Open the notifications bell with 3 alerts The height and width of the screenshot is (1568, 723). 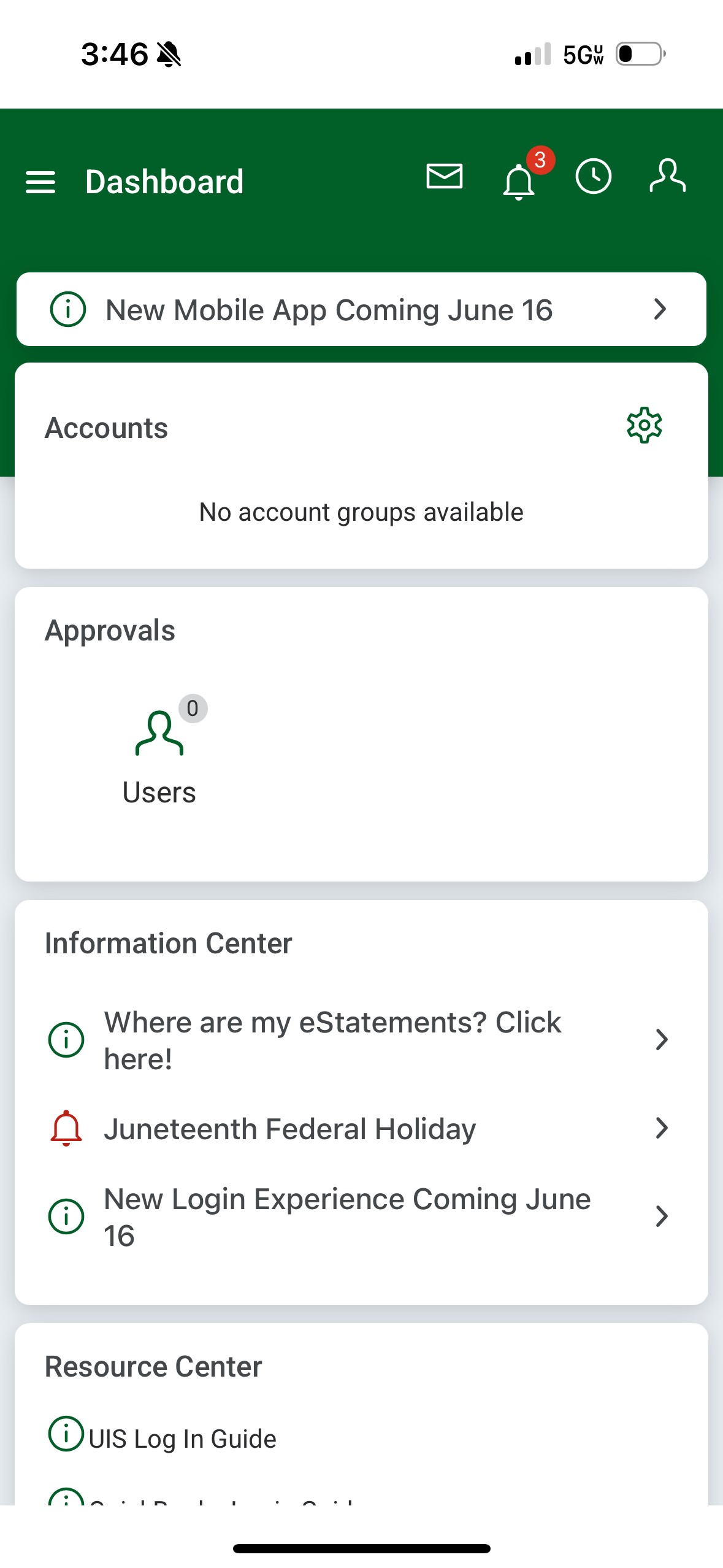pyautogui.click(x=522, y=176)
